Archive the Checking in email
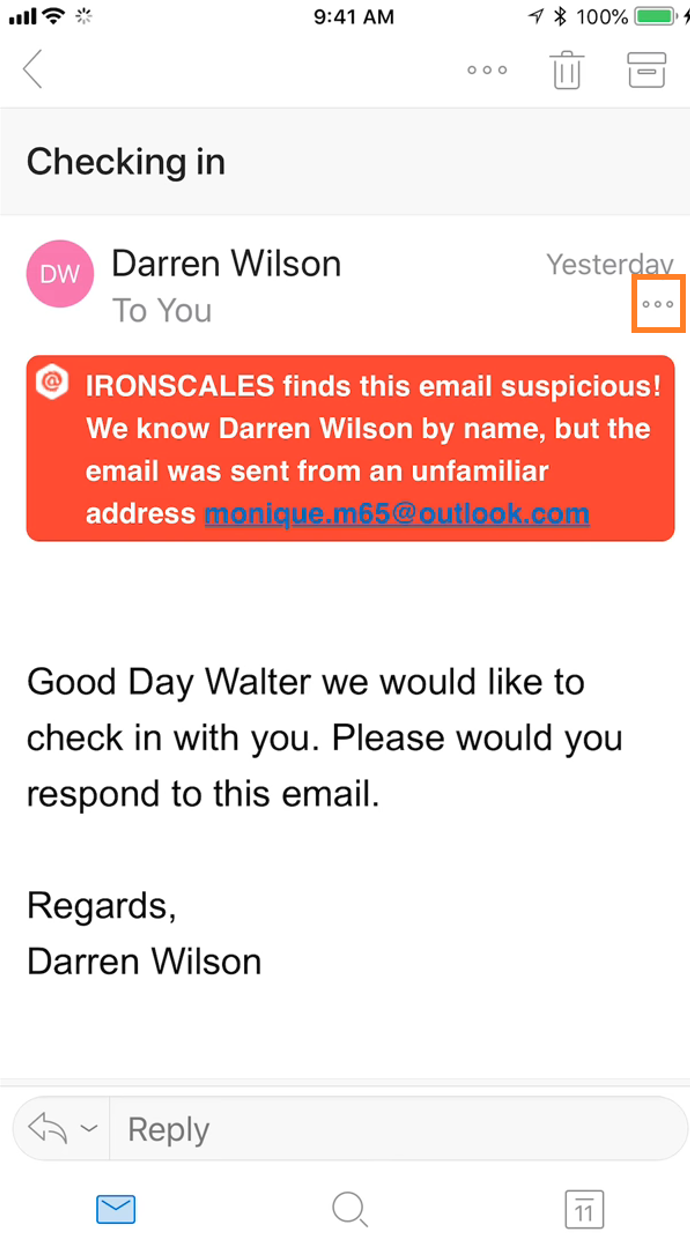 tap(646, 70)
